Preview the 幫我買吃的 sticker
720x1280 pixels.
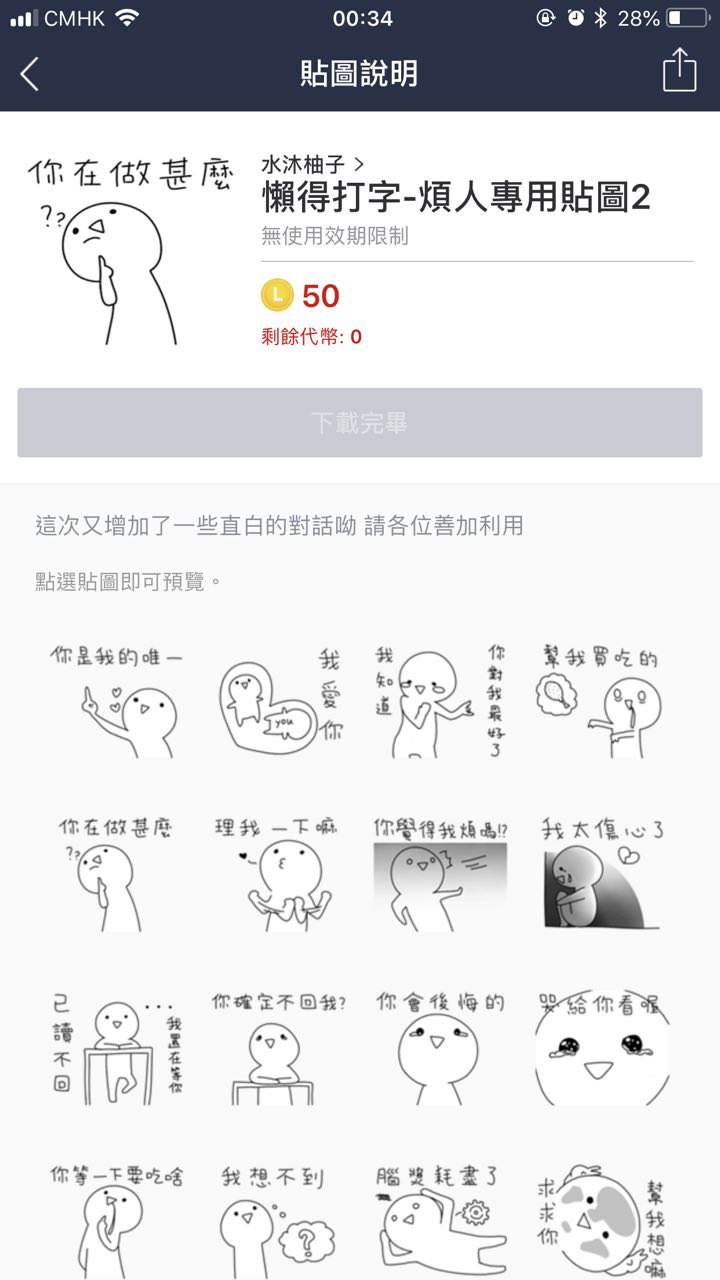pyautogui.click(x=601, y=702)
